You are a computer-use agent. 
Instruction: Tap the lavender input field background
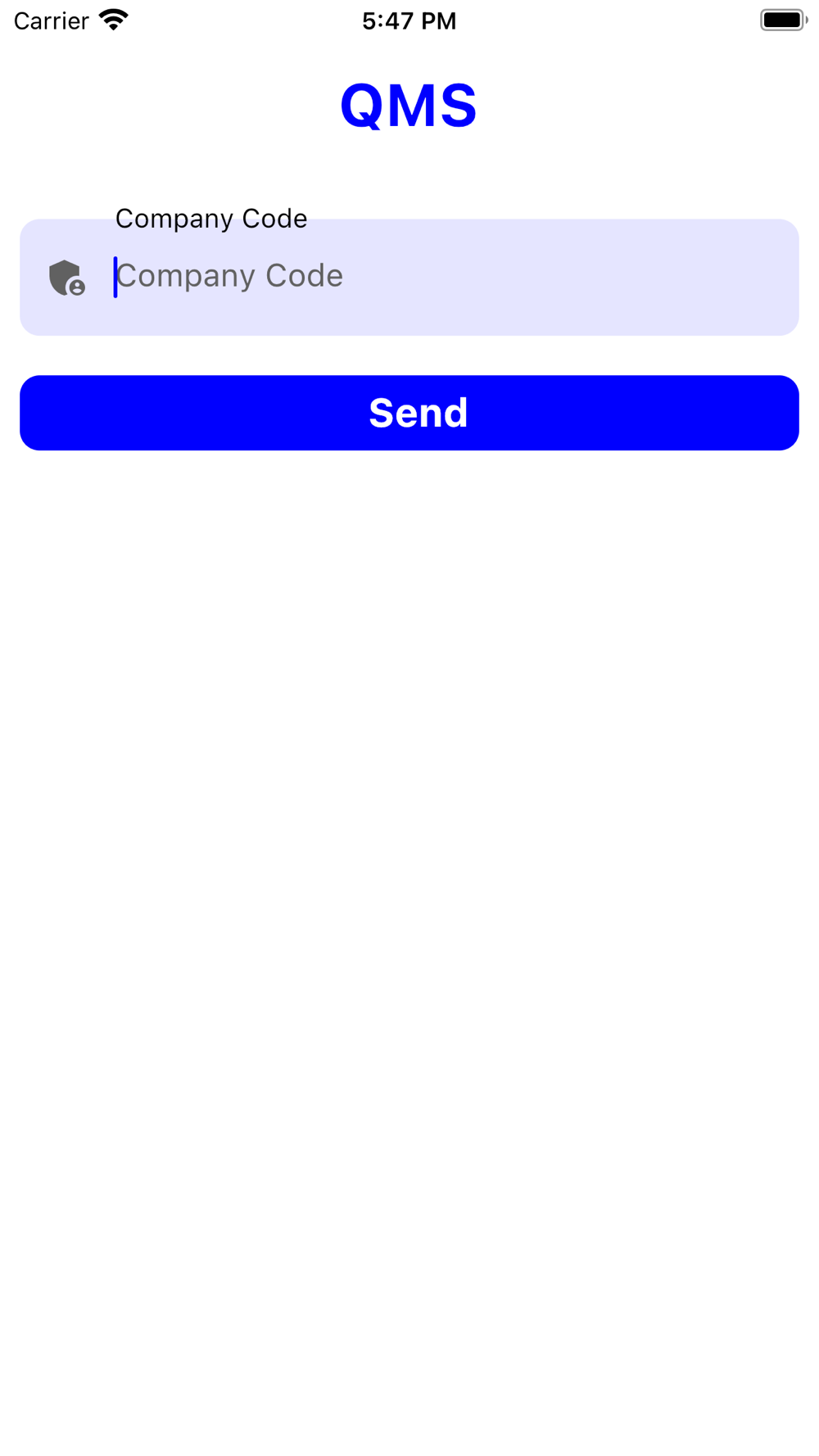(x=573, y=276)
